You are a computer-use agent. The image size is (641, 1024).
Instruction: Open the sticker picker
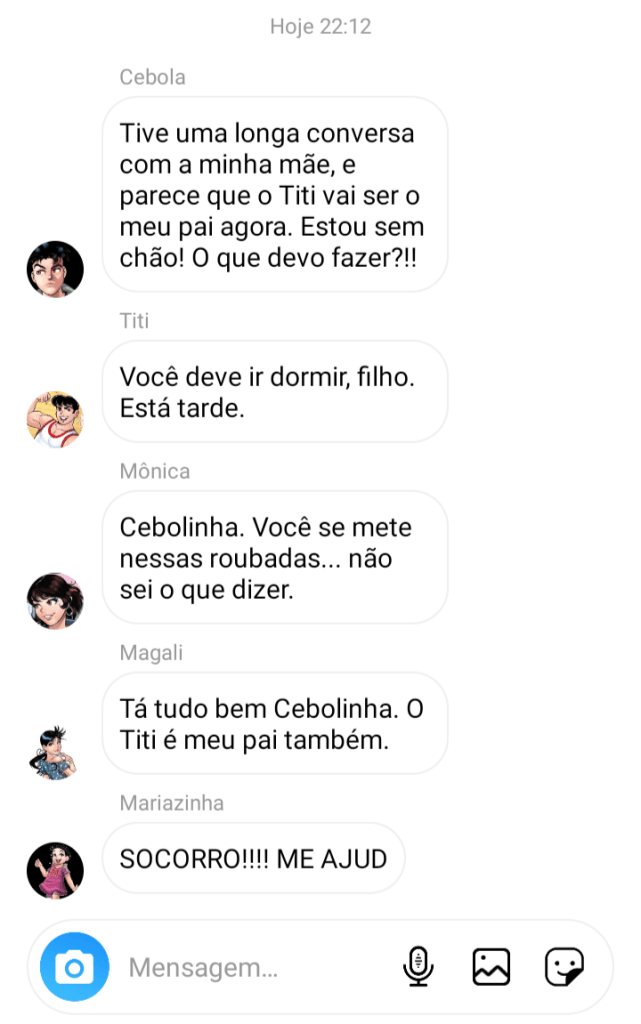pyautogui.click(x=564, y=967)
